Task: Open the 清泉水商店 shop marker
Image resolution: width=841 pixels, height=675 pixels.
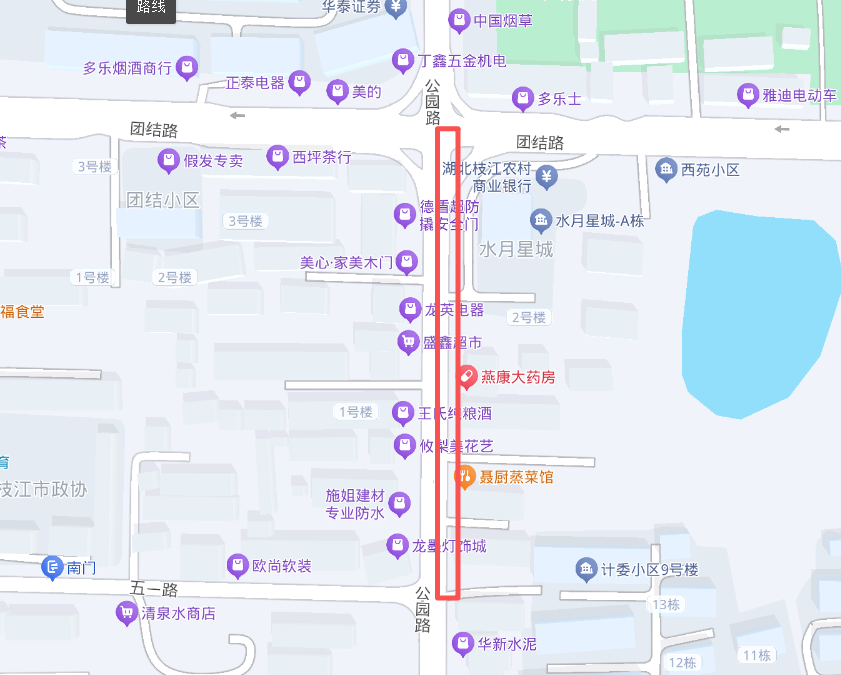Action: point(126,613)
